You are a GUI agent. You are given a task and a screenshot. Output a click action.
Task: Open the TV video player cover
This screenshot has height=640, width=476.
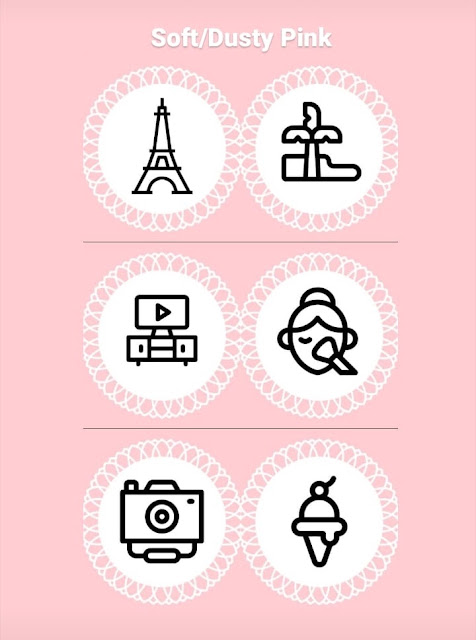point(162,335)
